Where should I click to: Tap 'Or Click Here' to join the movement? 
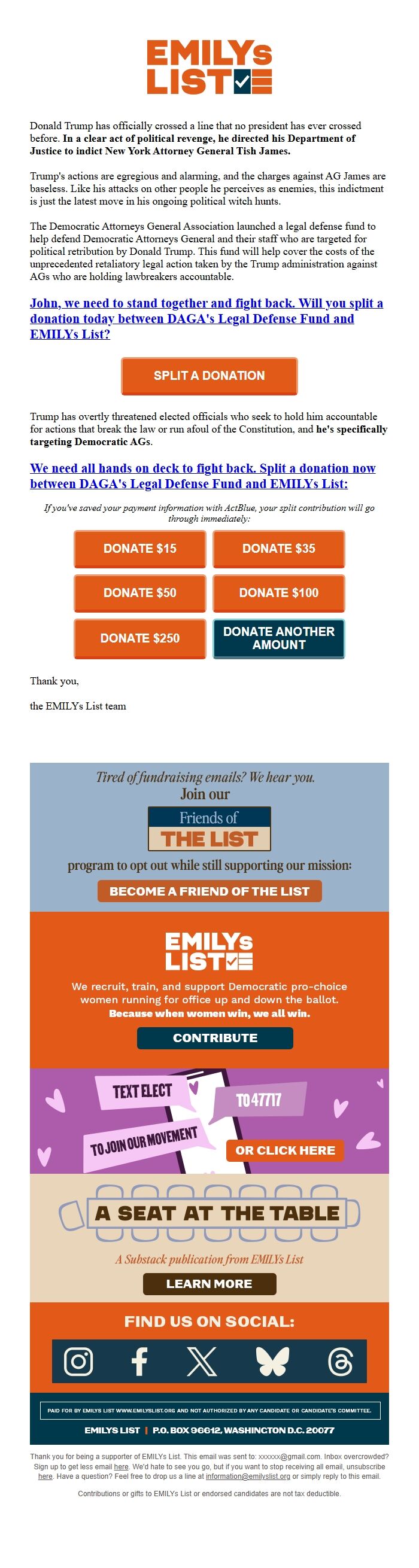pyautogui.click(x=284, y=1150)
